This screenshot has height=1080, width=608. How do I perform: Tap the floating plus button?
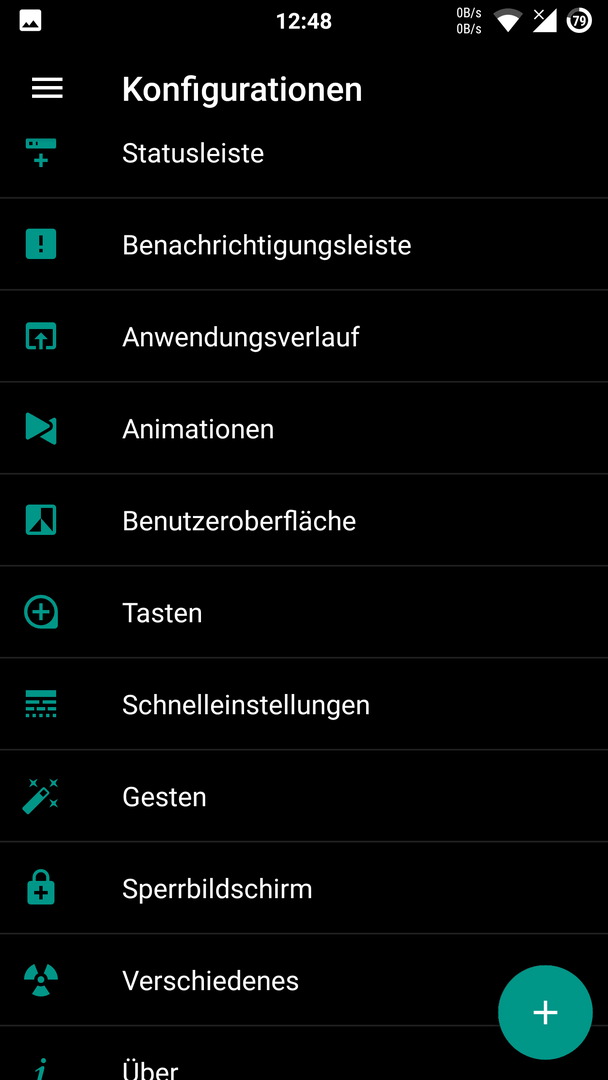[x=545, y=1012]
